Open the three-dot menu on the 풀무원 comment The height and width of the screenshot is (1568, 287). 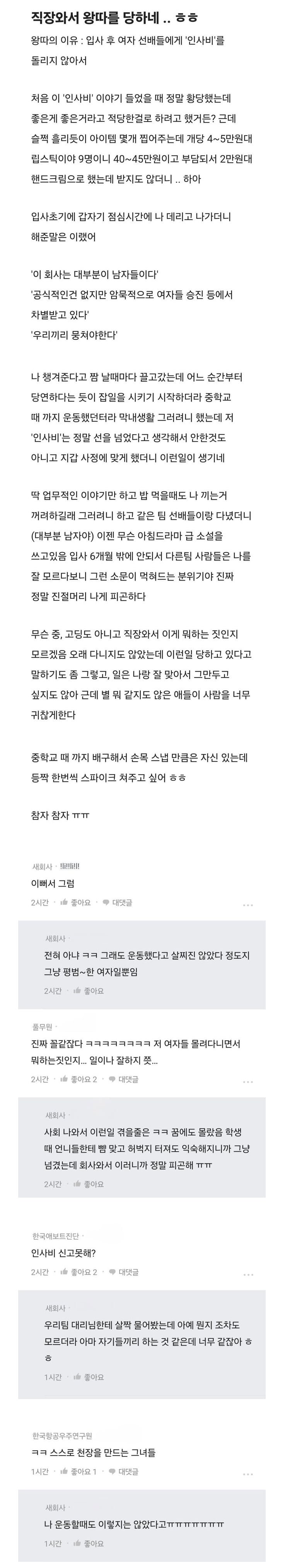(x=248, y=1081)
